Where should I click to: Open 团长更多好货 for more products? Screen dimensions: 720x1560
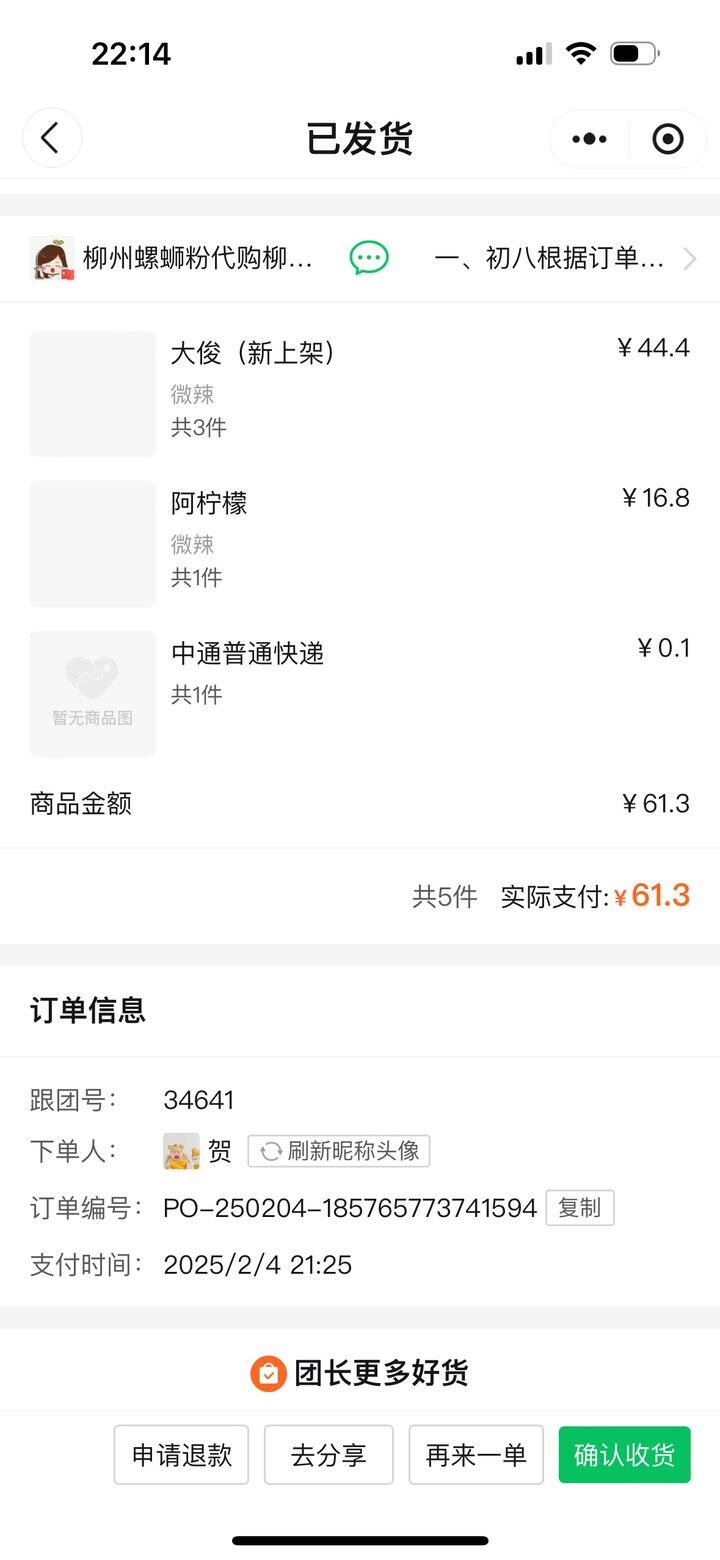[360, 1373]
